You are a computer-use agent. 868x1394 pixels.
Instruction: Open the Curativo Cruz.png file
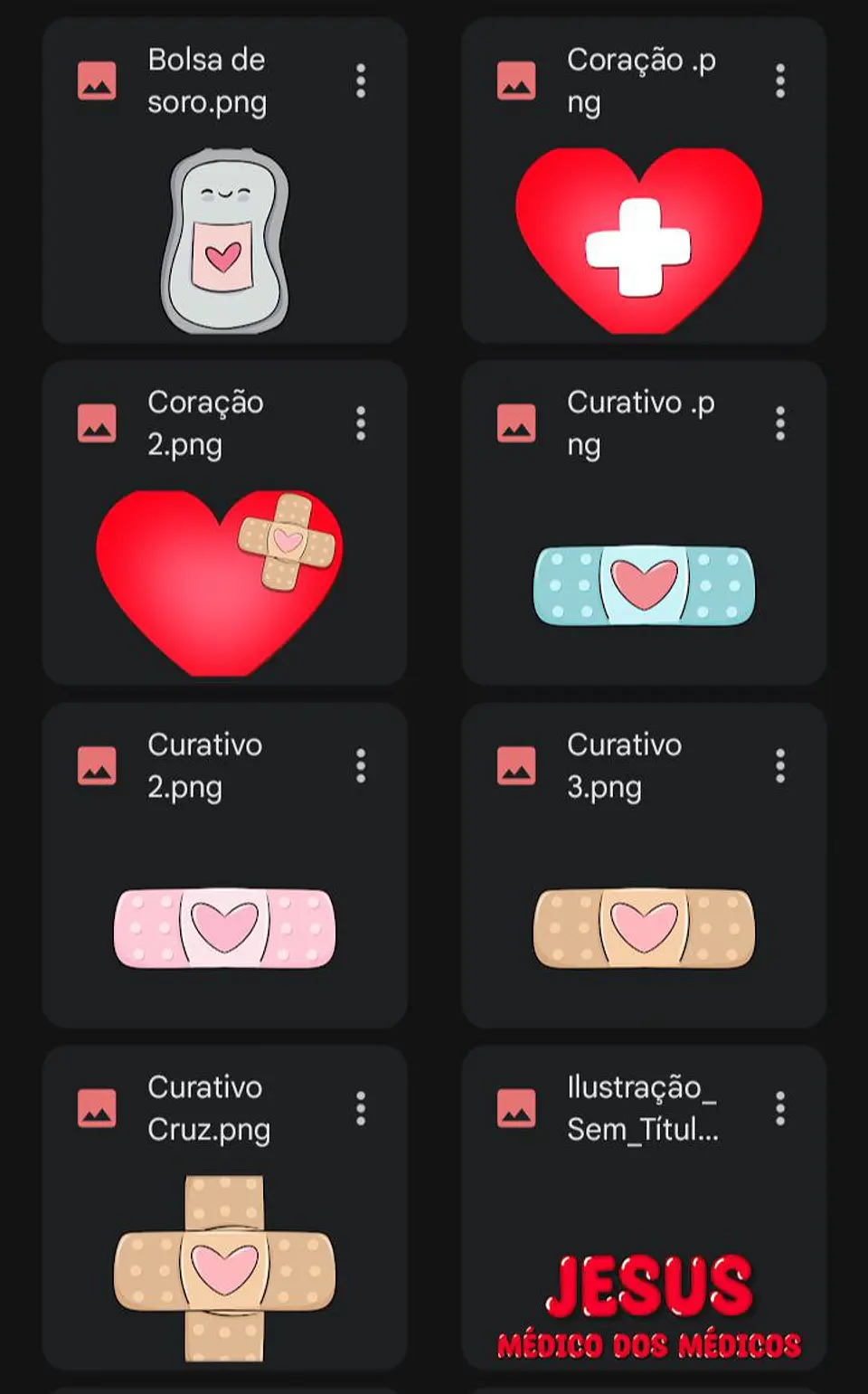[x=224, y=1208]
